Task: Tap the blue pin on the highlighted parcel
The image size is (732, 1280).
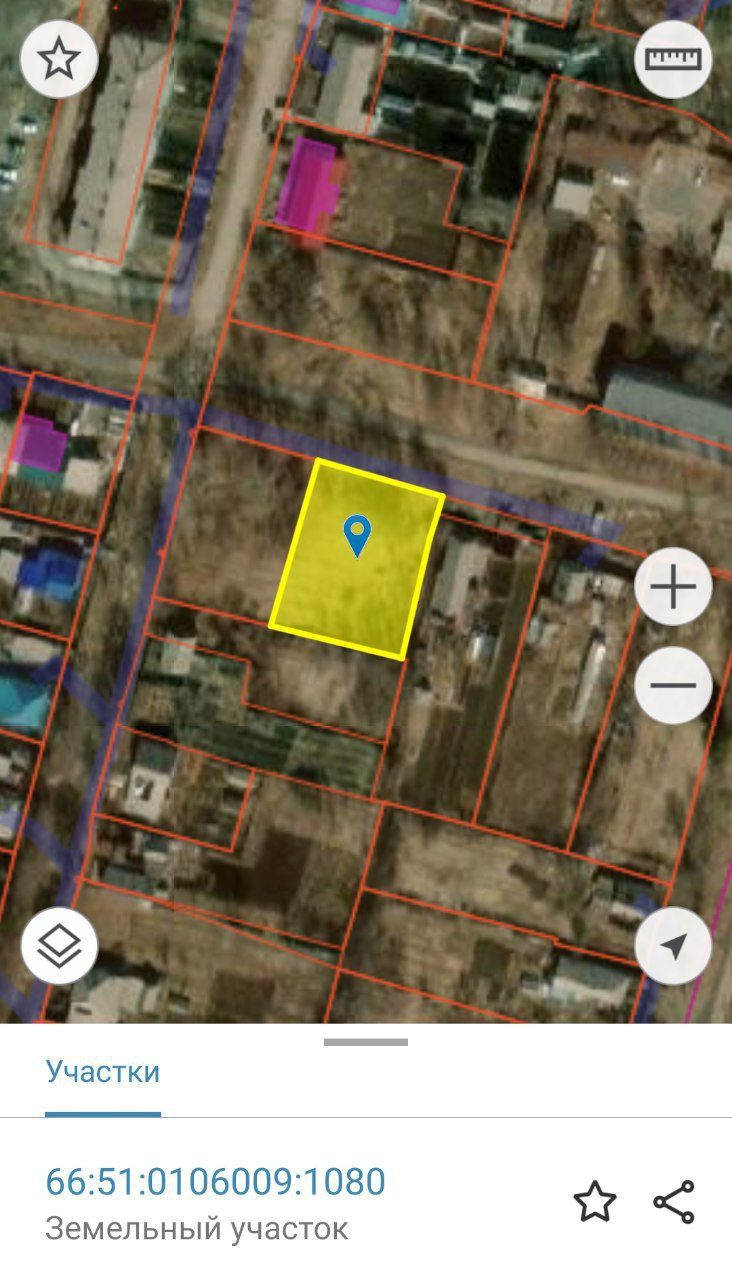Action: click(x=356, y=536)
